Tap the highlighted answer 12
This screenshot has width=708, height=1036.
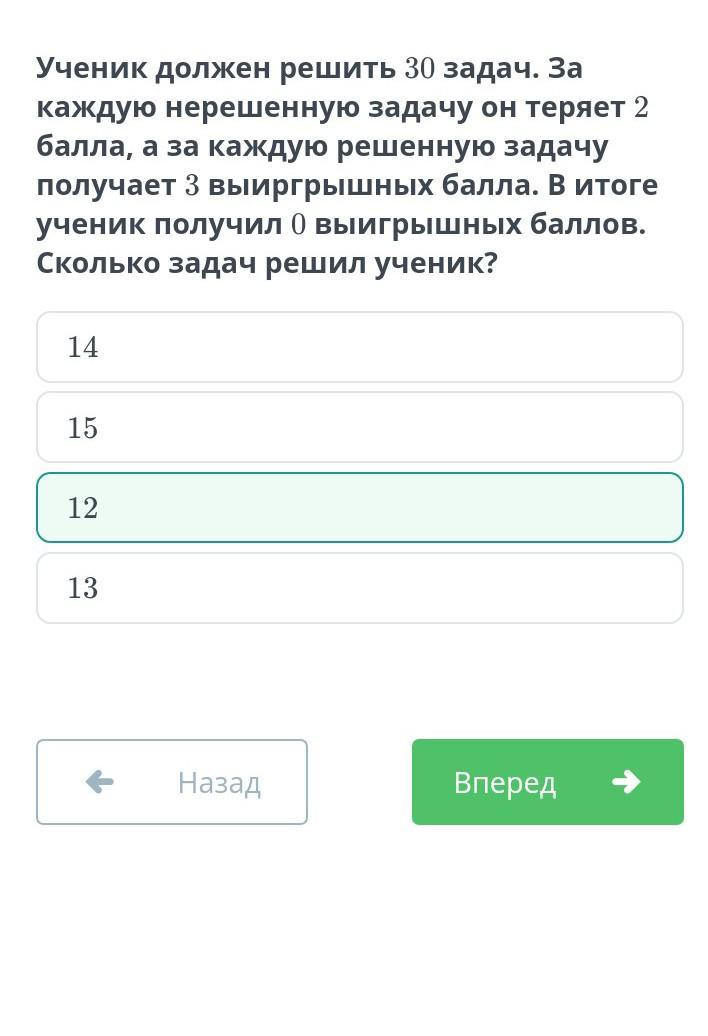pyautogui.click(x=359, y=507)
